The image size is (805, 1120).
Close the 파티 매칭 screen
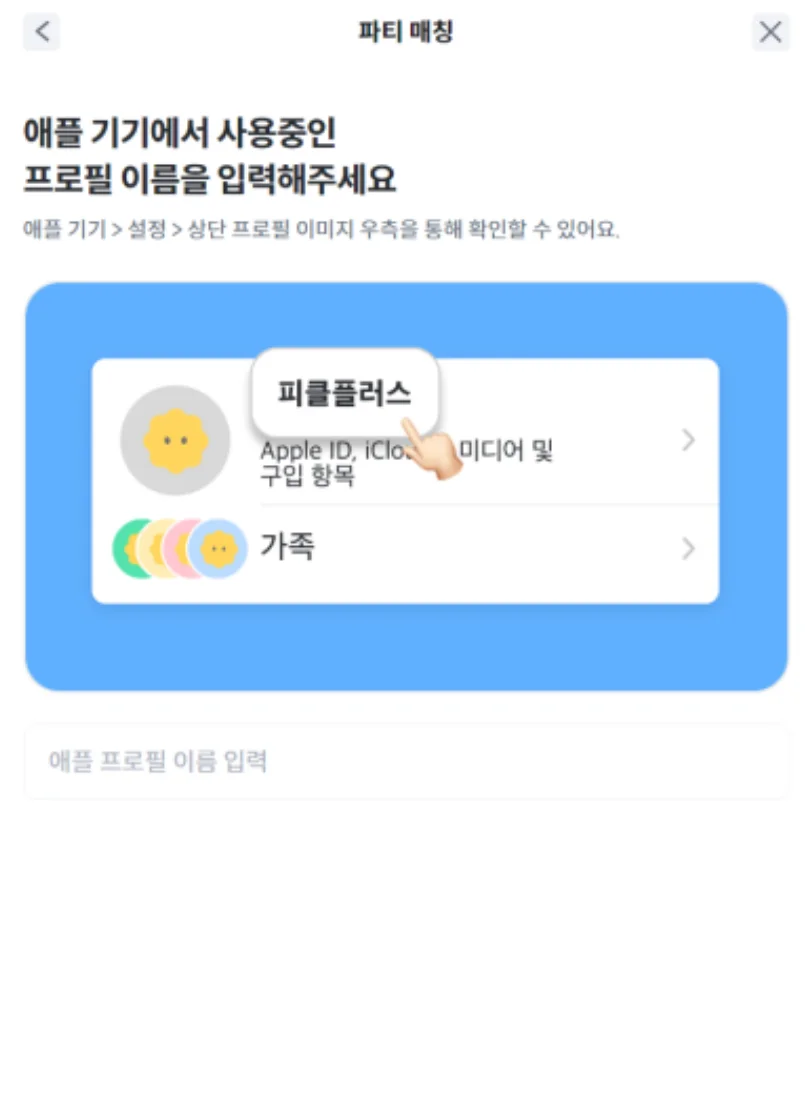click(x=770, y=32)
